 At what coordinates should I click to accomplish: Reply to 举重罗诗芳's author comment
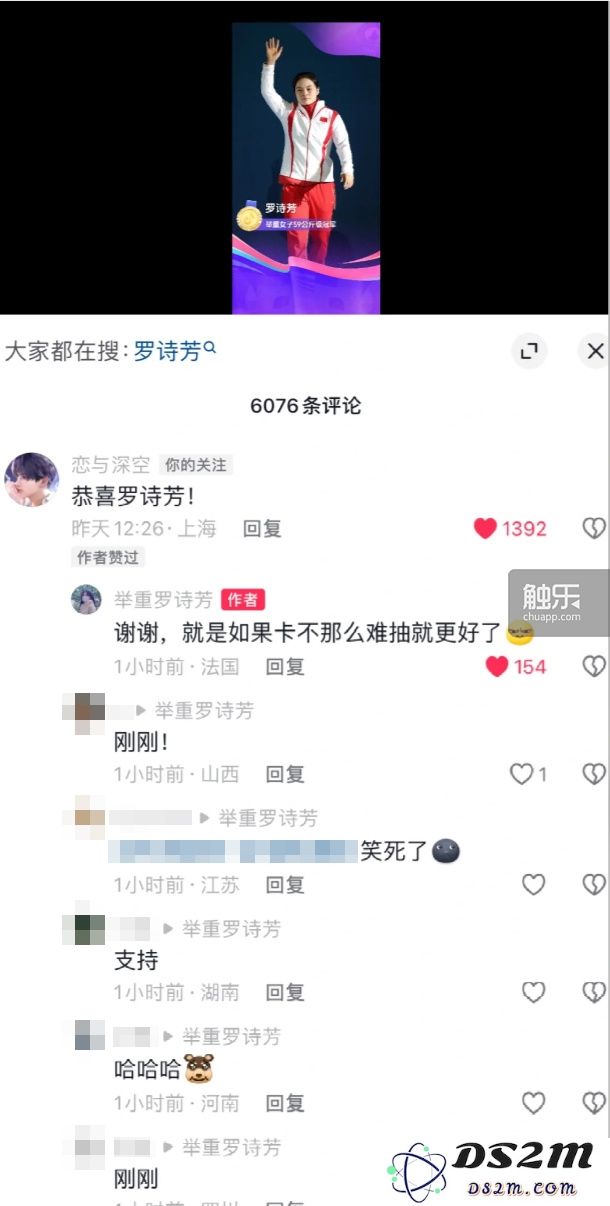click(x=284, y=666)
